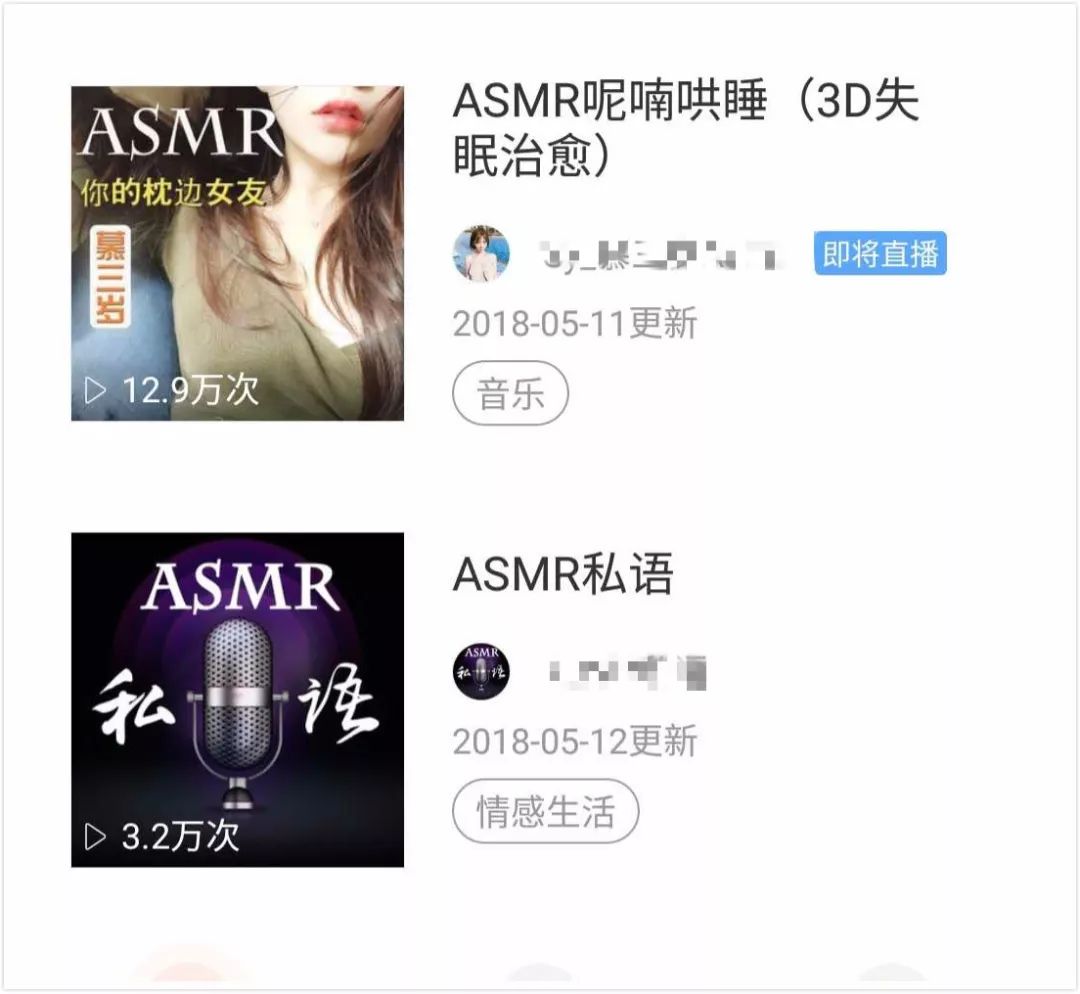Image resolution: width=1080 pixels, height=994 pixels.
Task: Open the ASMR私语 title
Action: 563,575
